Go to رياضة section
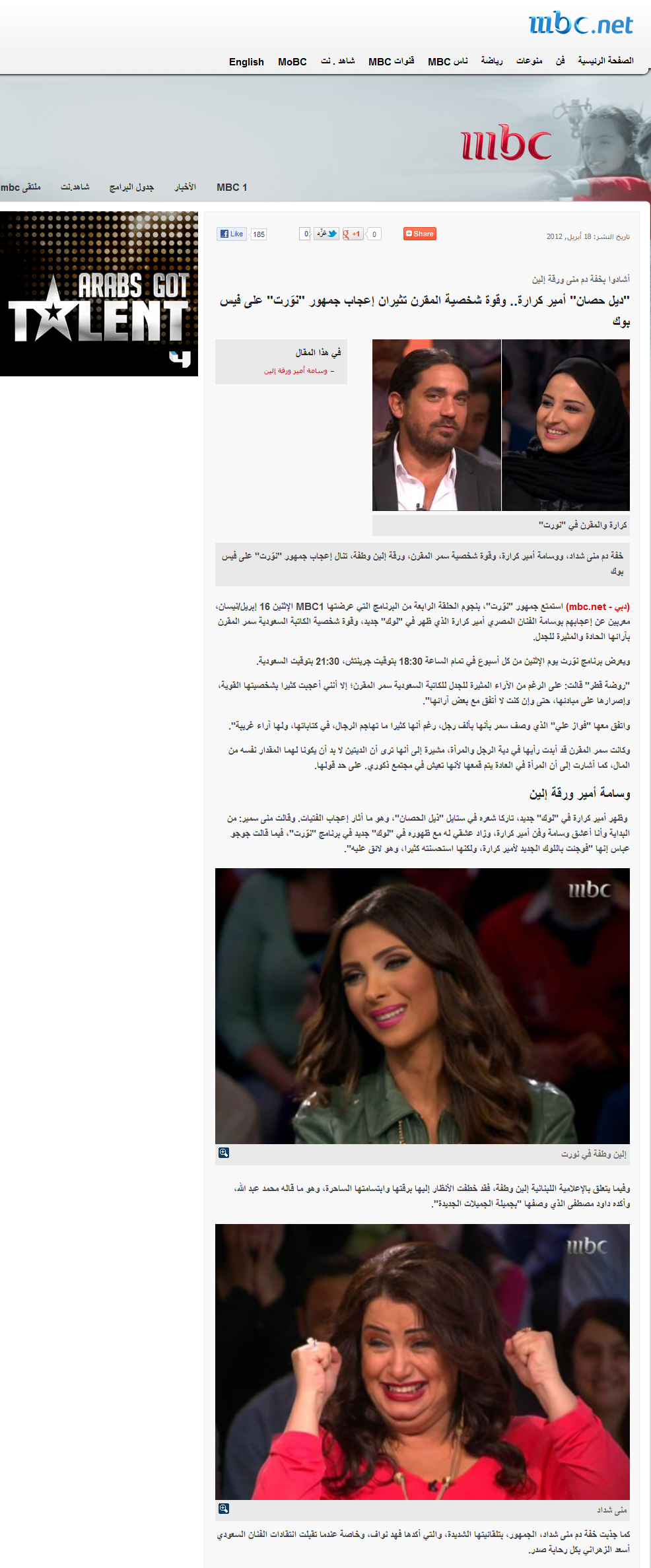 [492, 61]
